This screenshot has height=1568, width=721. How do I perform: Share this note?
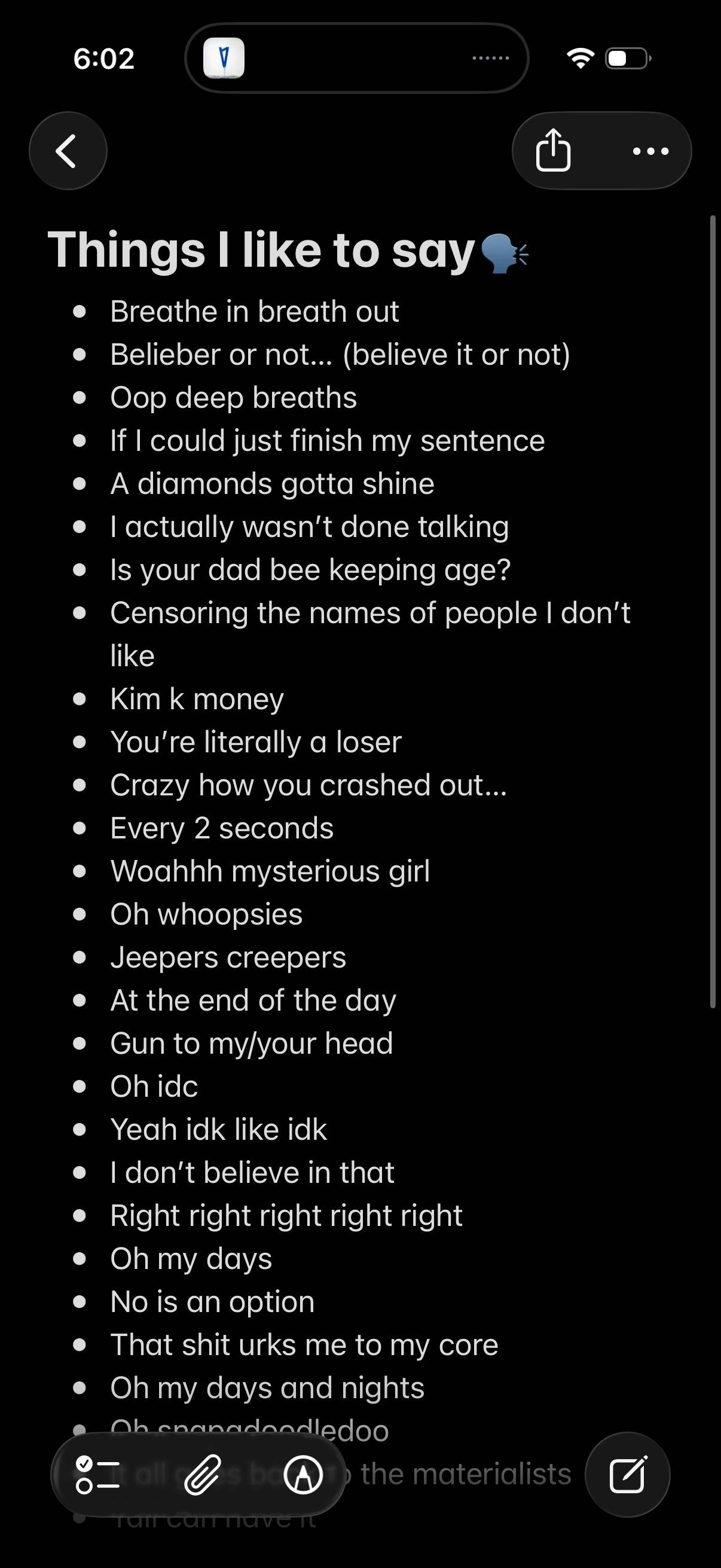point(552,150)
